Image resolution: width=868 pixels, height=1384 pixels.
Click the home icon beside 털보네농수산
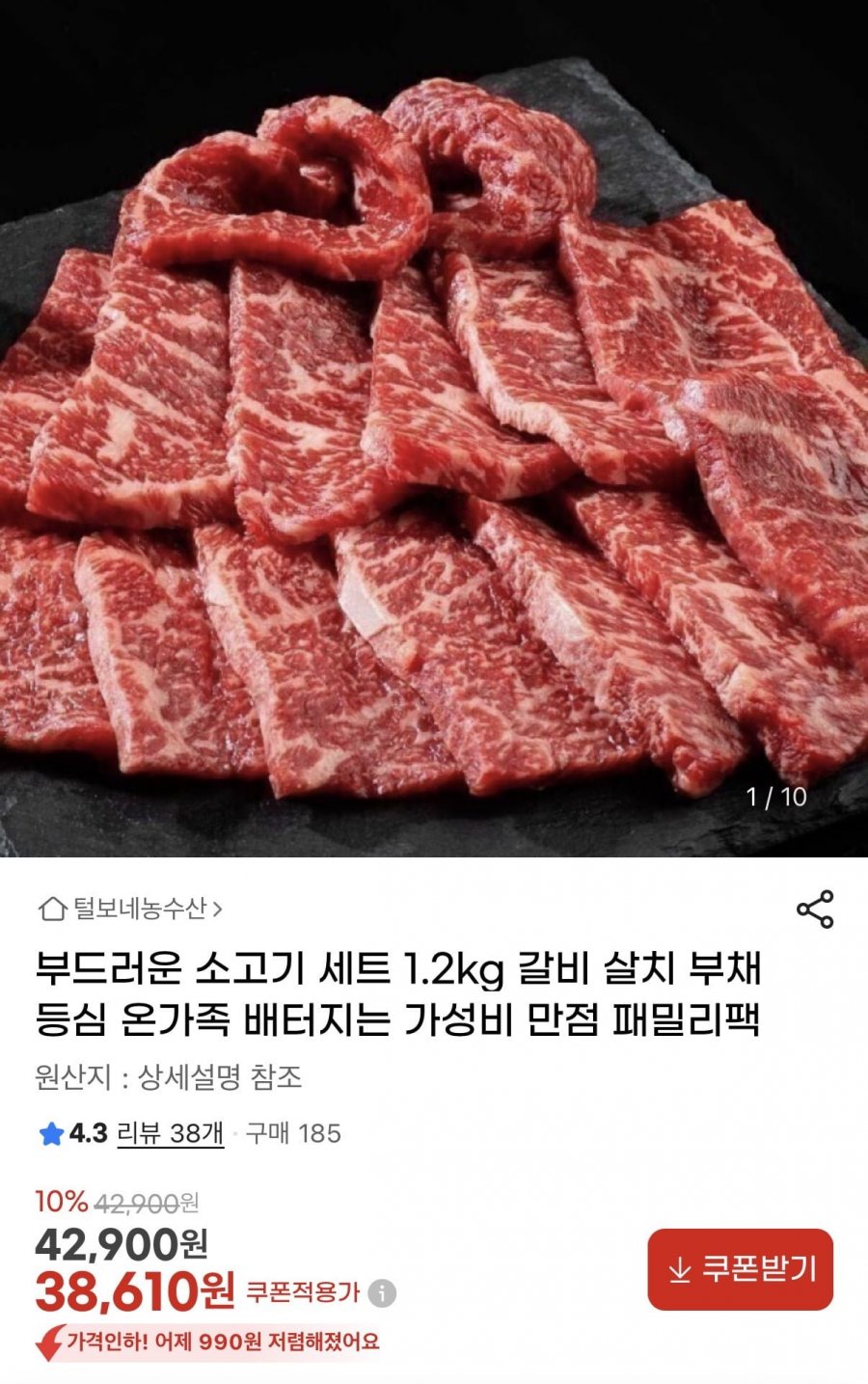[50, 905]
